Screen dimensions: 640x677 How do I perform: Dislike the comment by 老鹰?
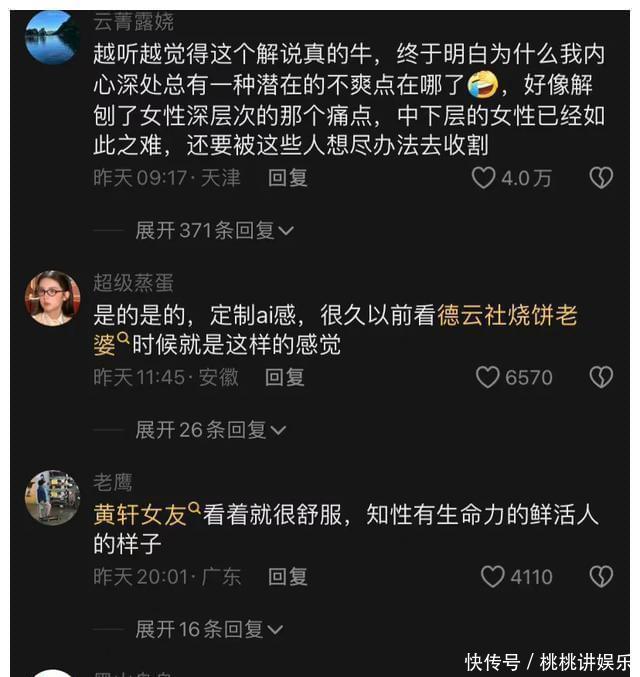(600, 577)
